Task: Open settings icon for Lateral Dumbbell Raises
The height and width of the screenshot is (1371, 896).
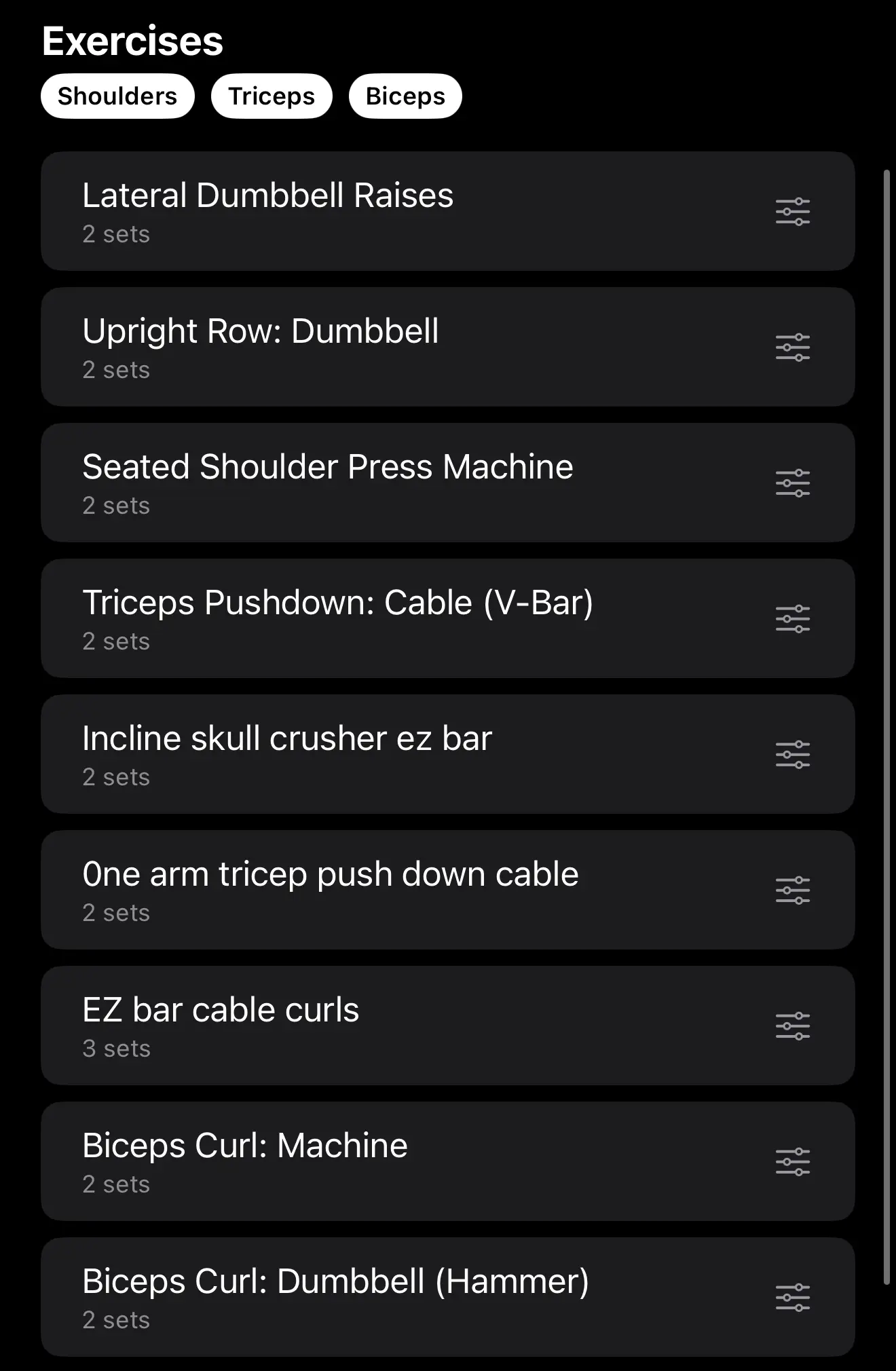Action: [x=792, y=212]
